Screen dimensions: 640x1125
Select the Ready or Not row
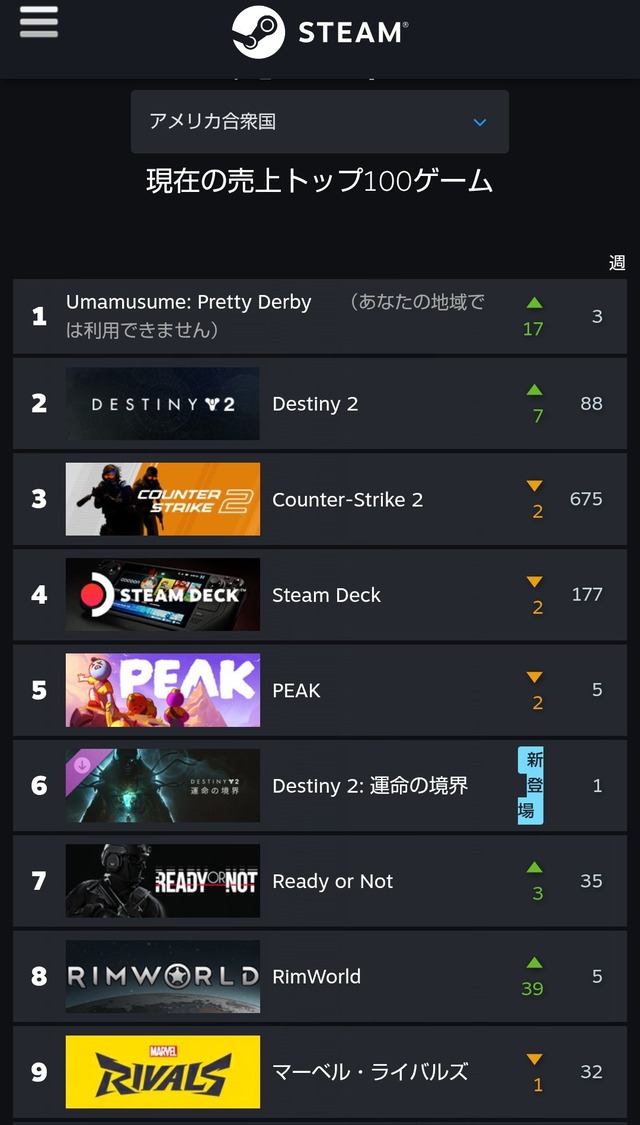click(332, 881)
